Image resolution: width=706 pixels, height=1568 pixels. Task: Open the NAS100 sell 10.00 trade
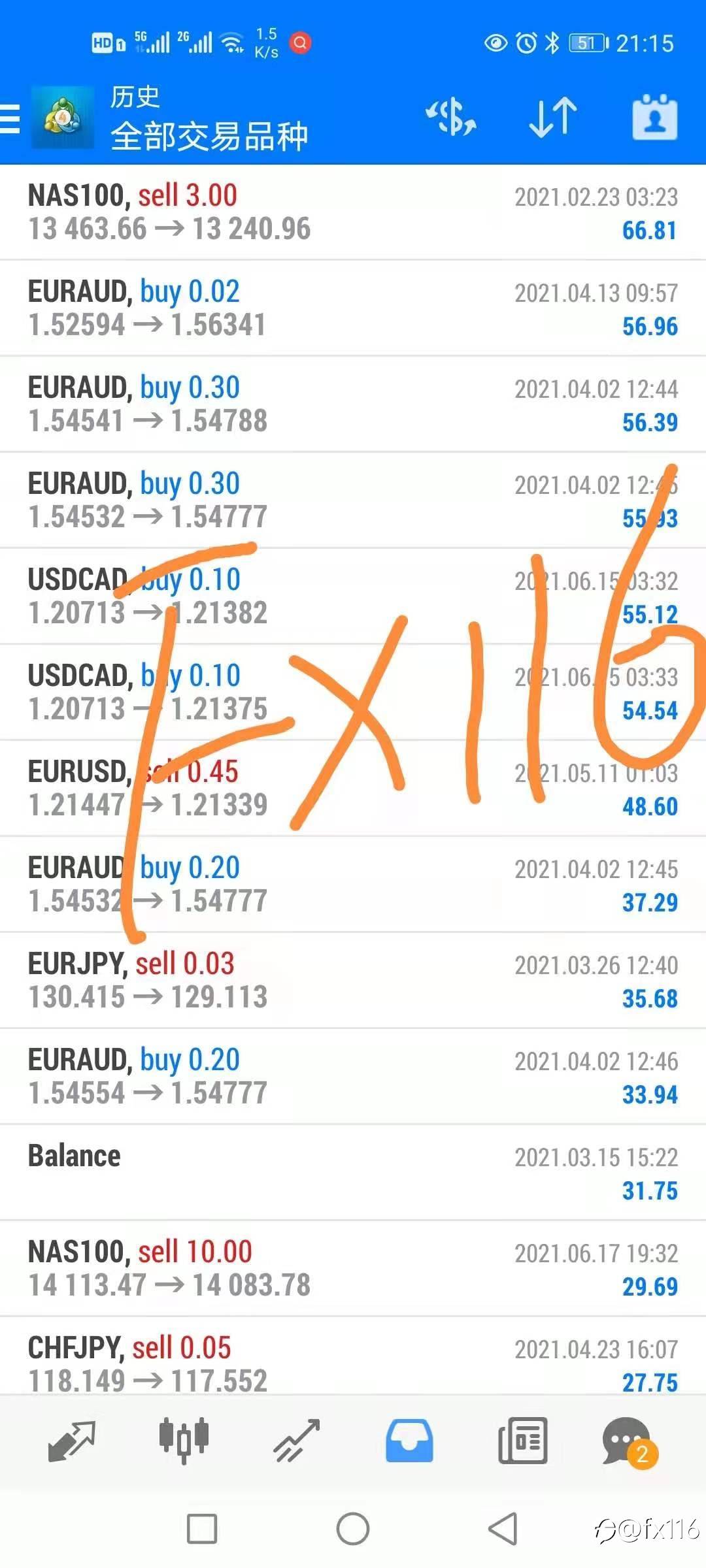353,1269
